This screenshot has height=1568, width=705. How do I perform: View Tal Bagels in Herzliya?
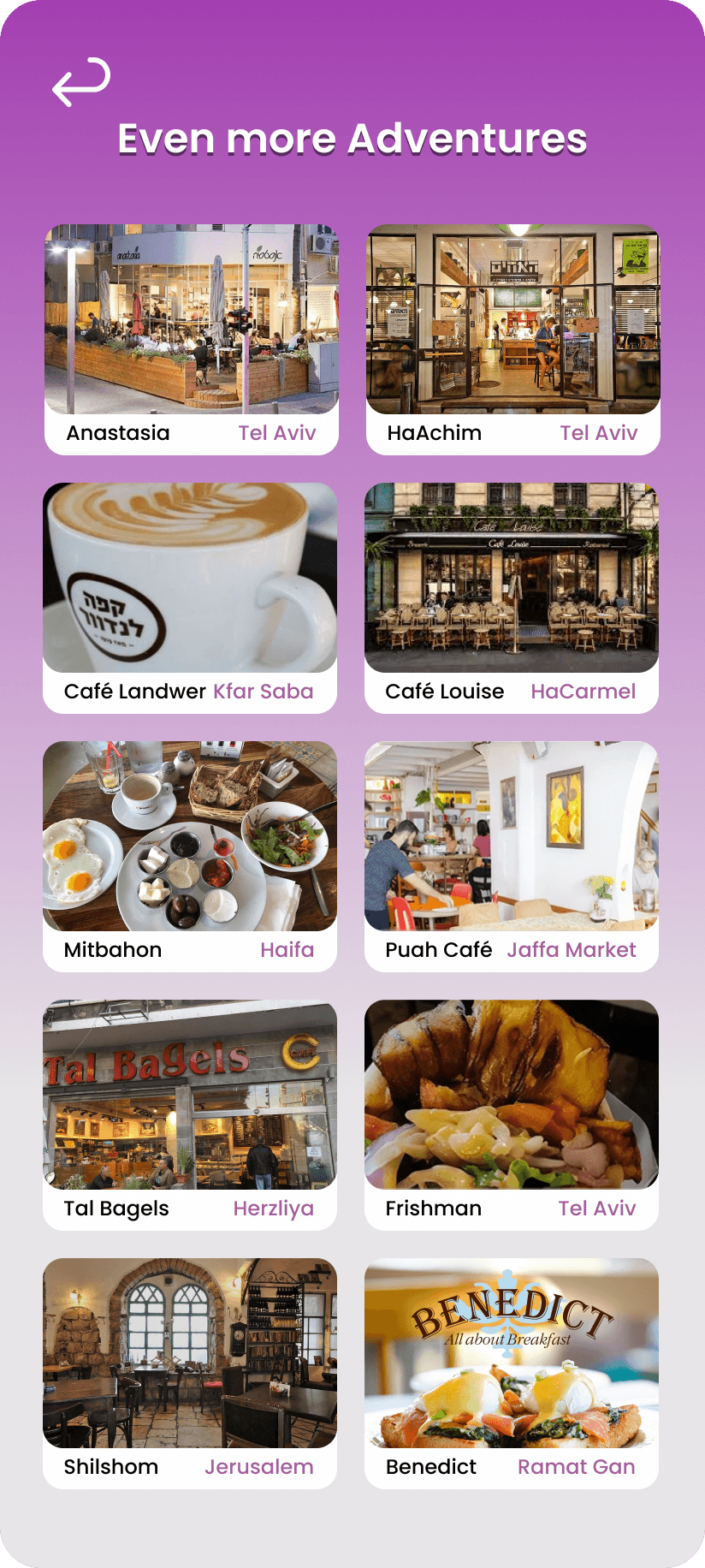click(x=190, y=1115)
